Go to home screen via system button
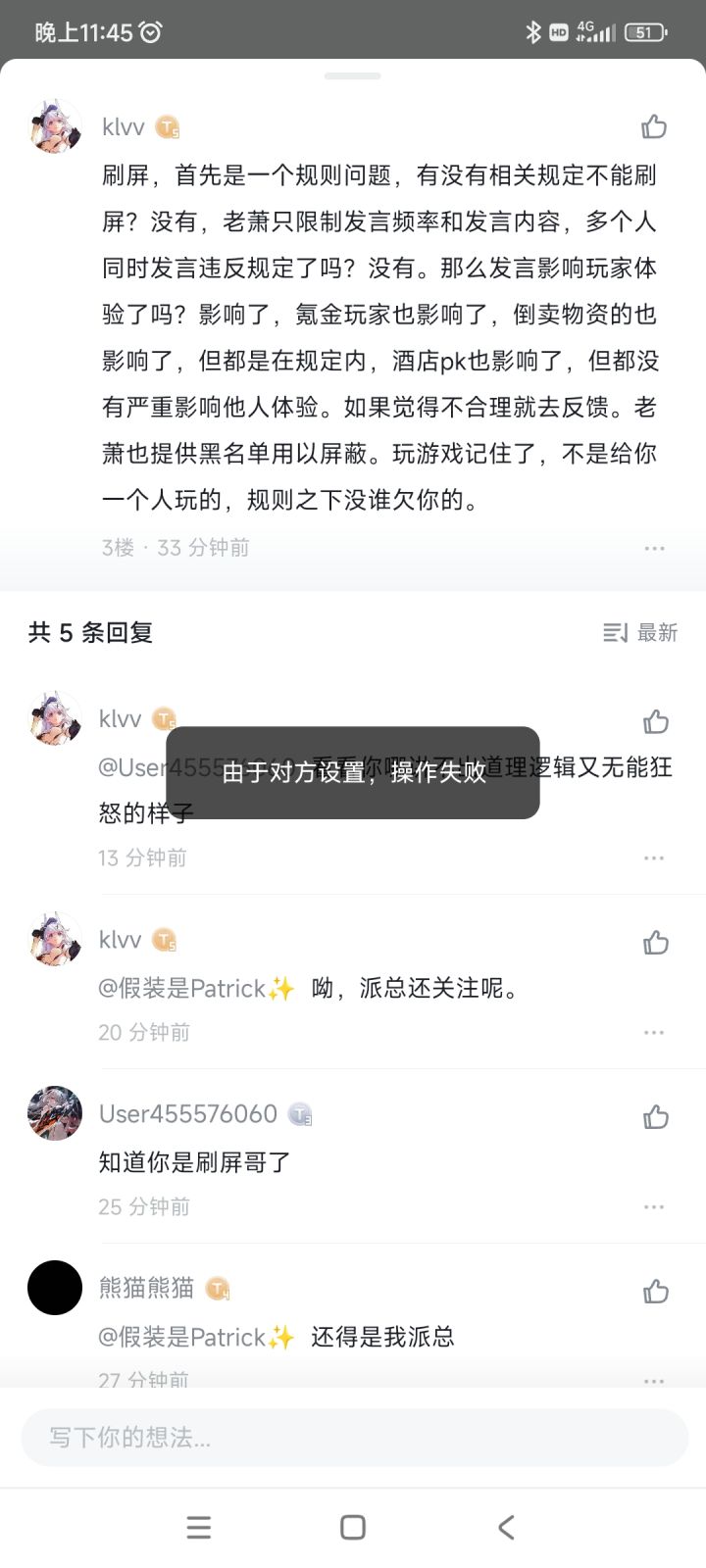 [353, 1527]
